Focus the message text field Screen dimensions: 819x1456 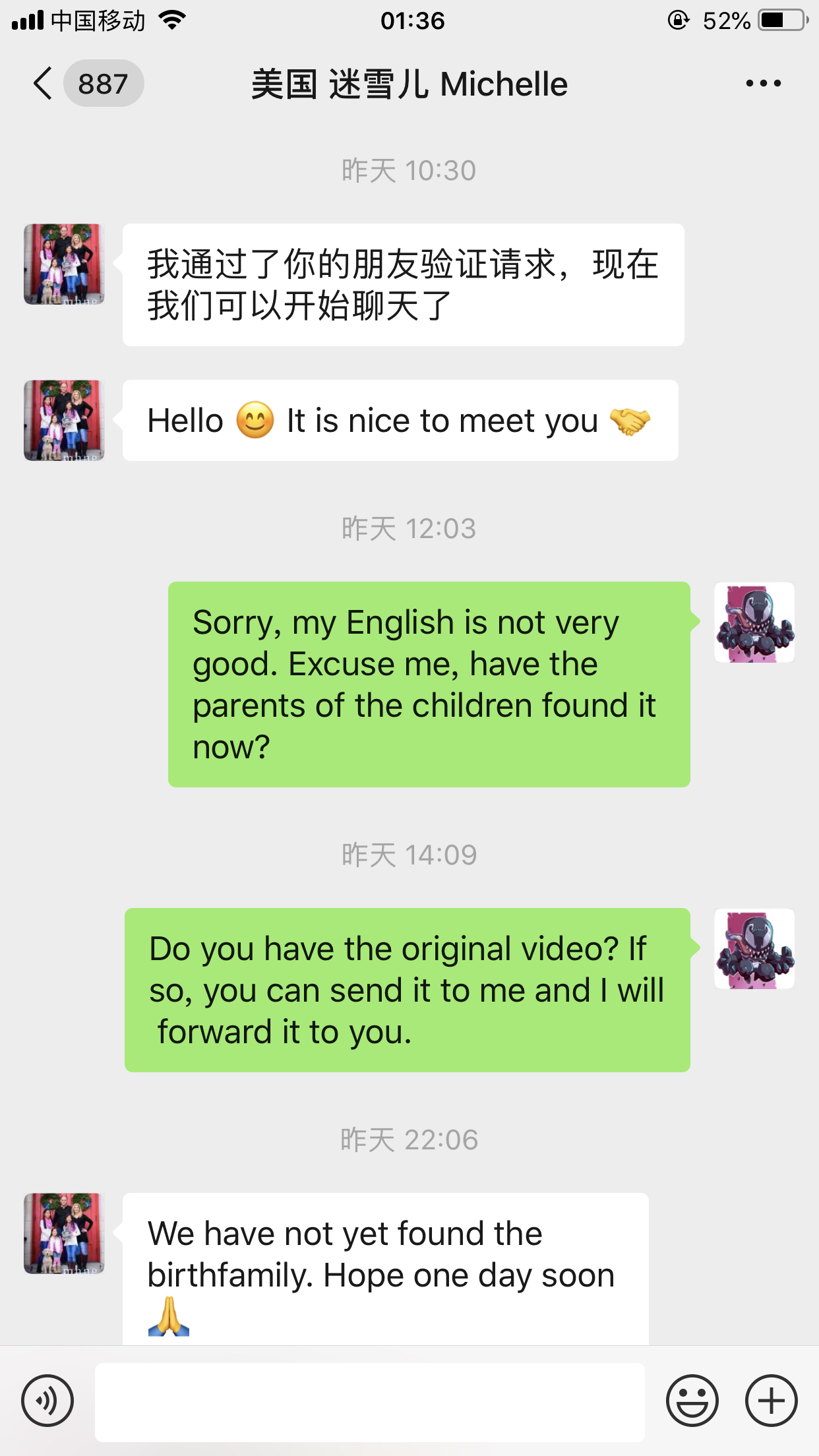(369, 1402)
